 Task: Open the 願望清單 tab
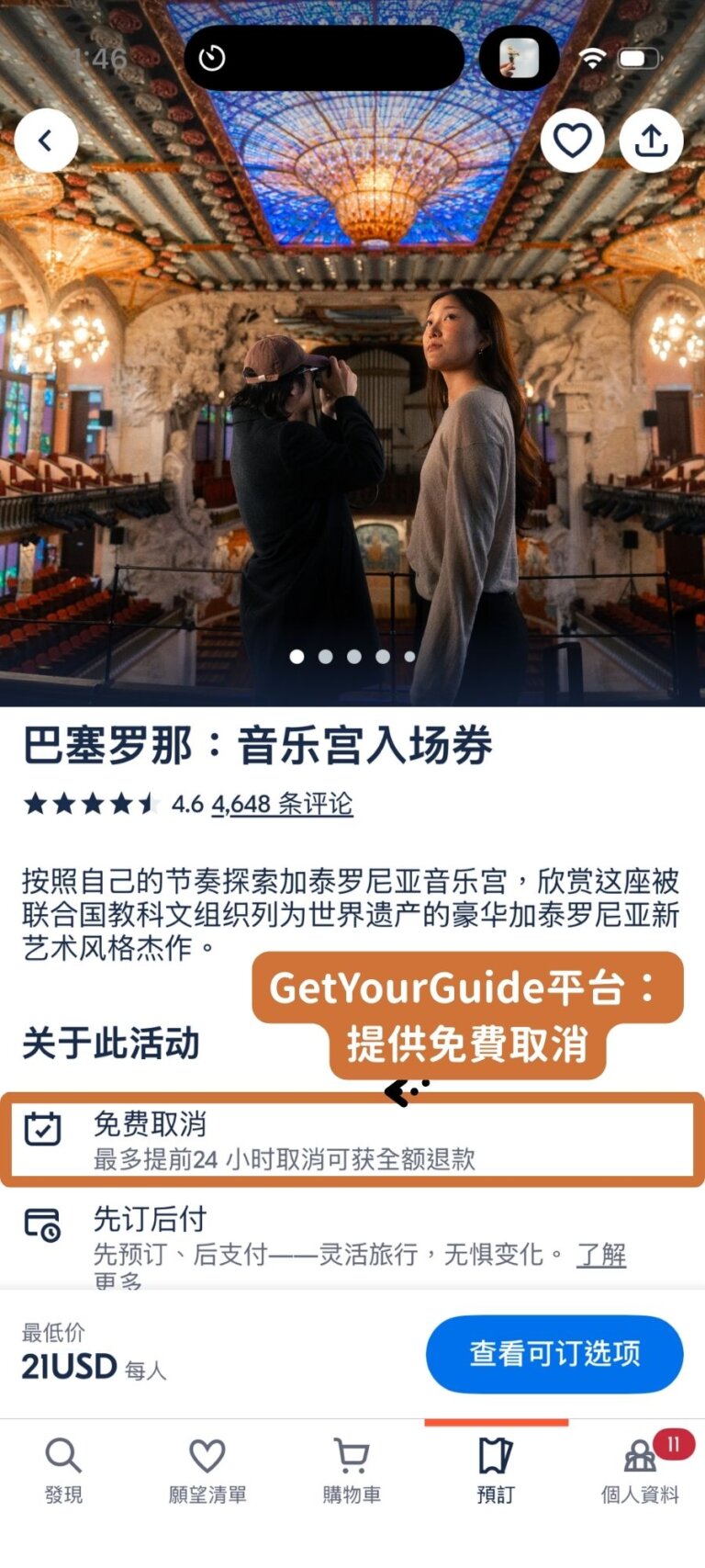[x=207, y=1470]
